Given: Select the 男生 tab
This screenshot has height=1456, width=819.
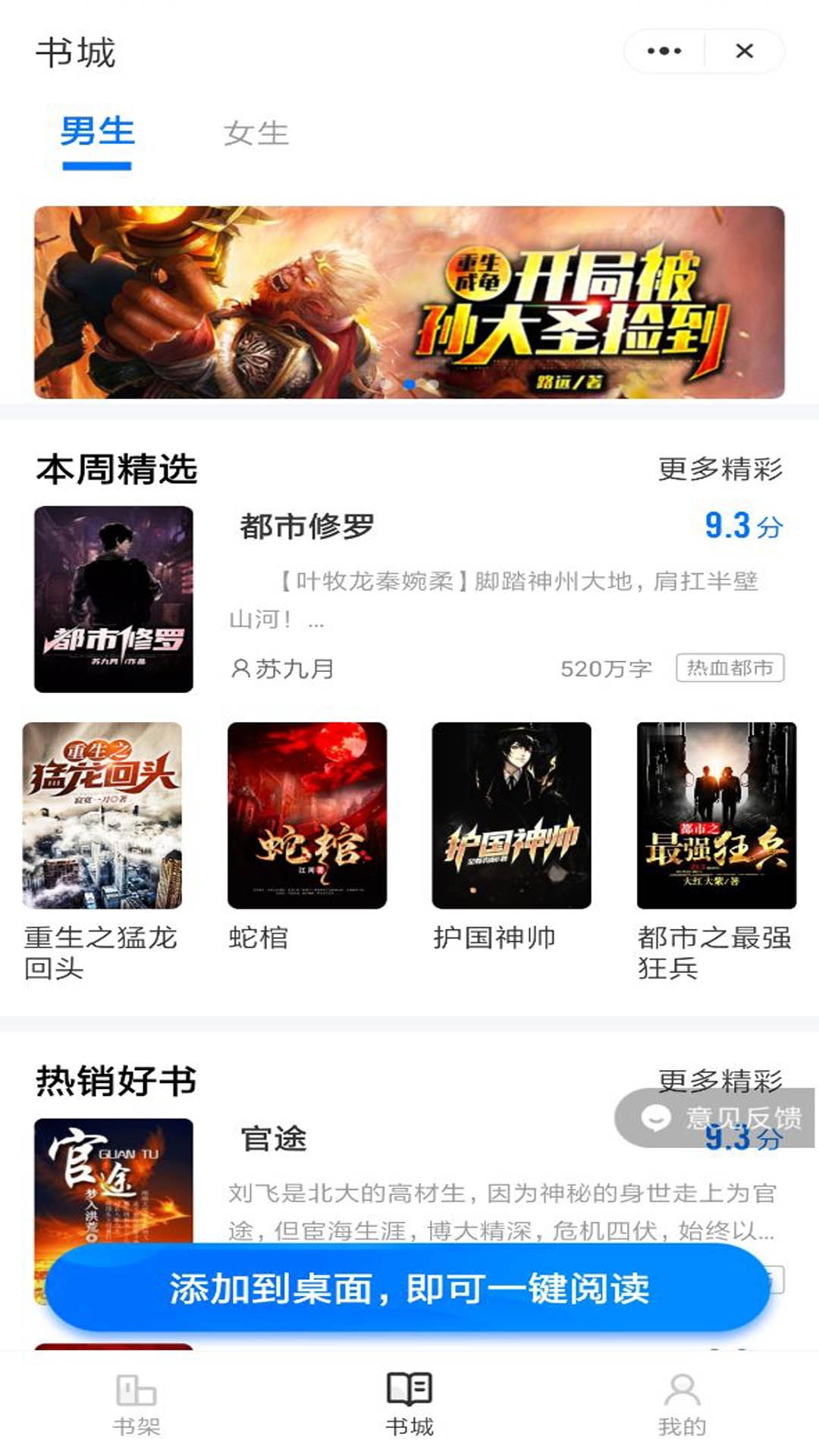Looking at the screenshot, I should tap(97, 133).
